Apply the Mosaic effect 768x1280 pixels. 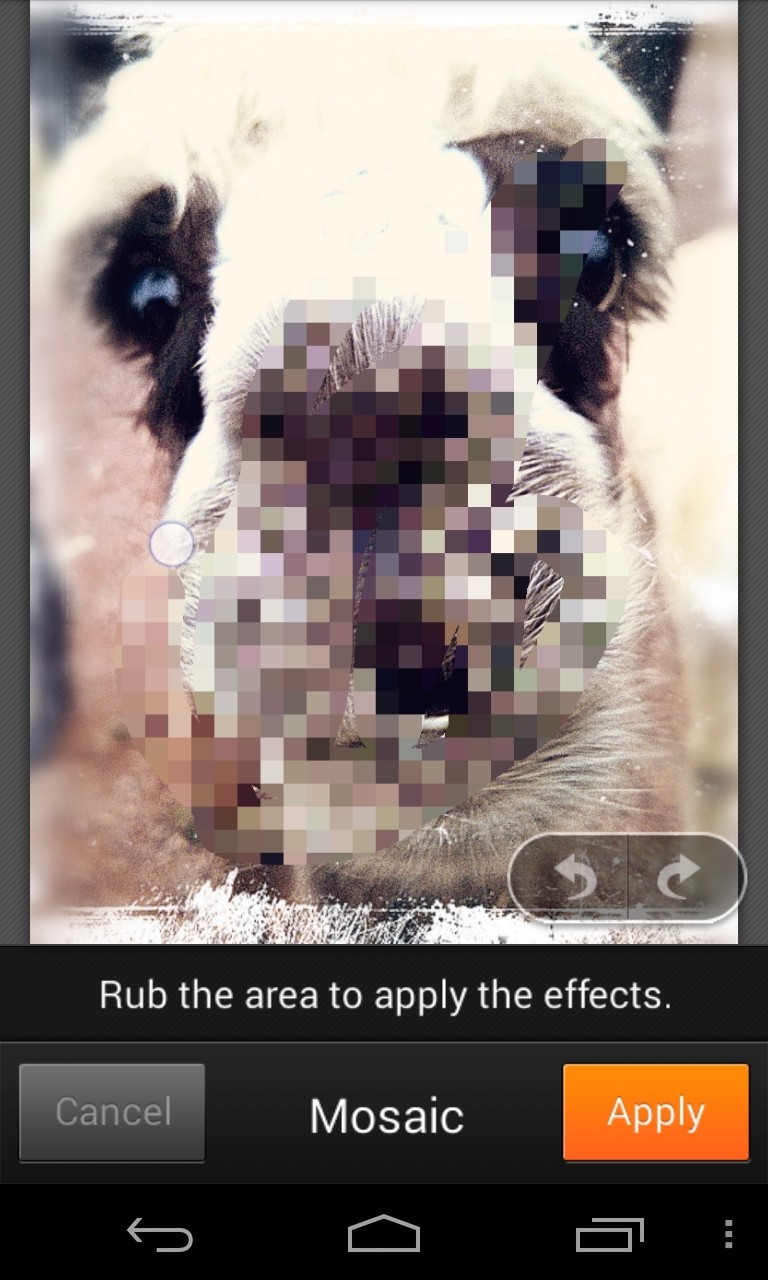click(656, 1112)
